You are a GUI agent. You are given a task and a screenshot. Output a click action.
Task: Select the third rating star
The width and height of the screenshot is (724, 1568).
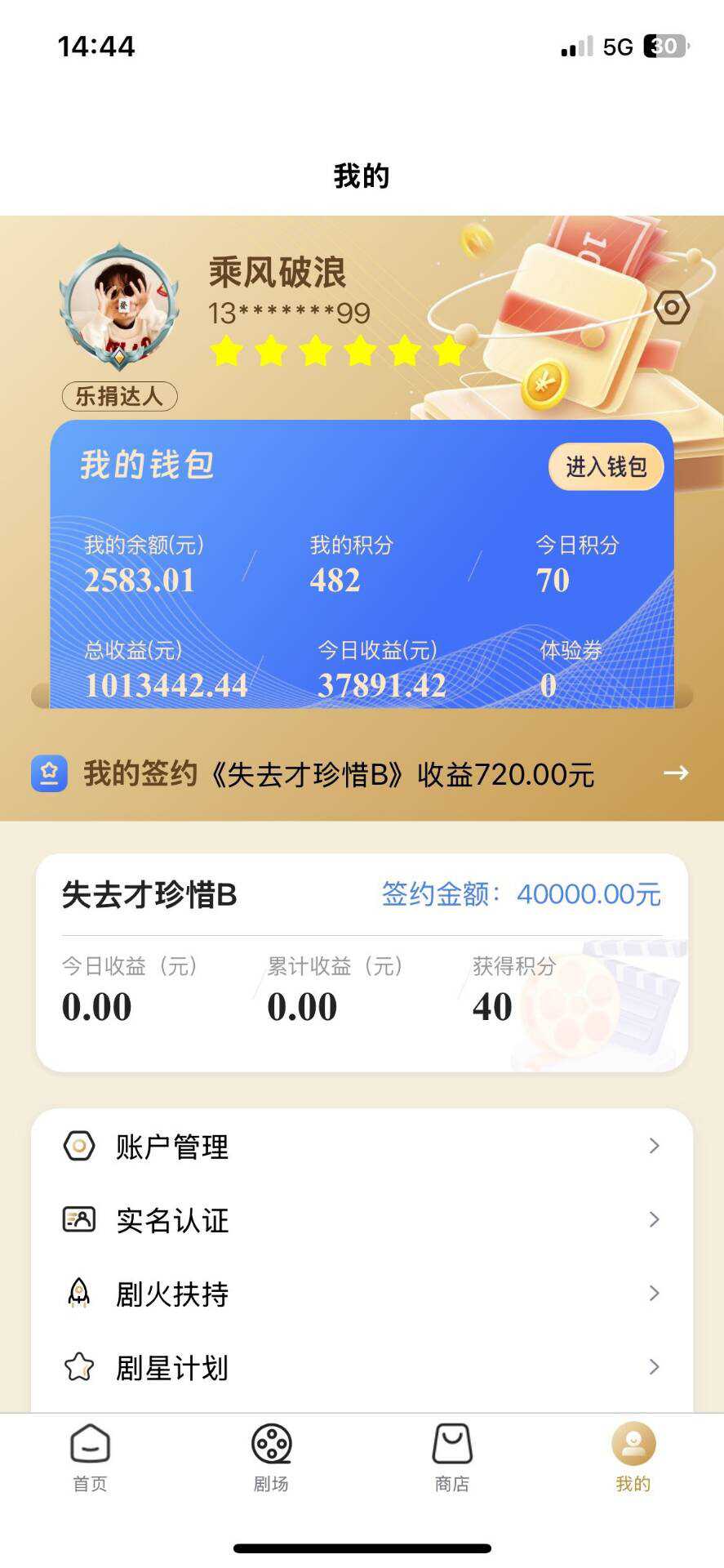(x=314, y=350)
